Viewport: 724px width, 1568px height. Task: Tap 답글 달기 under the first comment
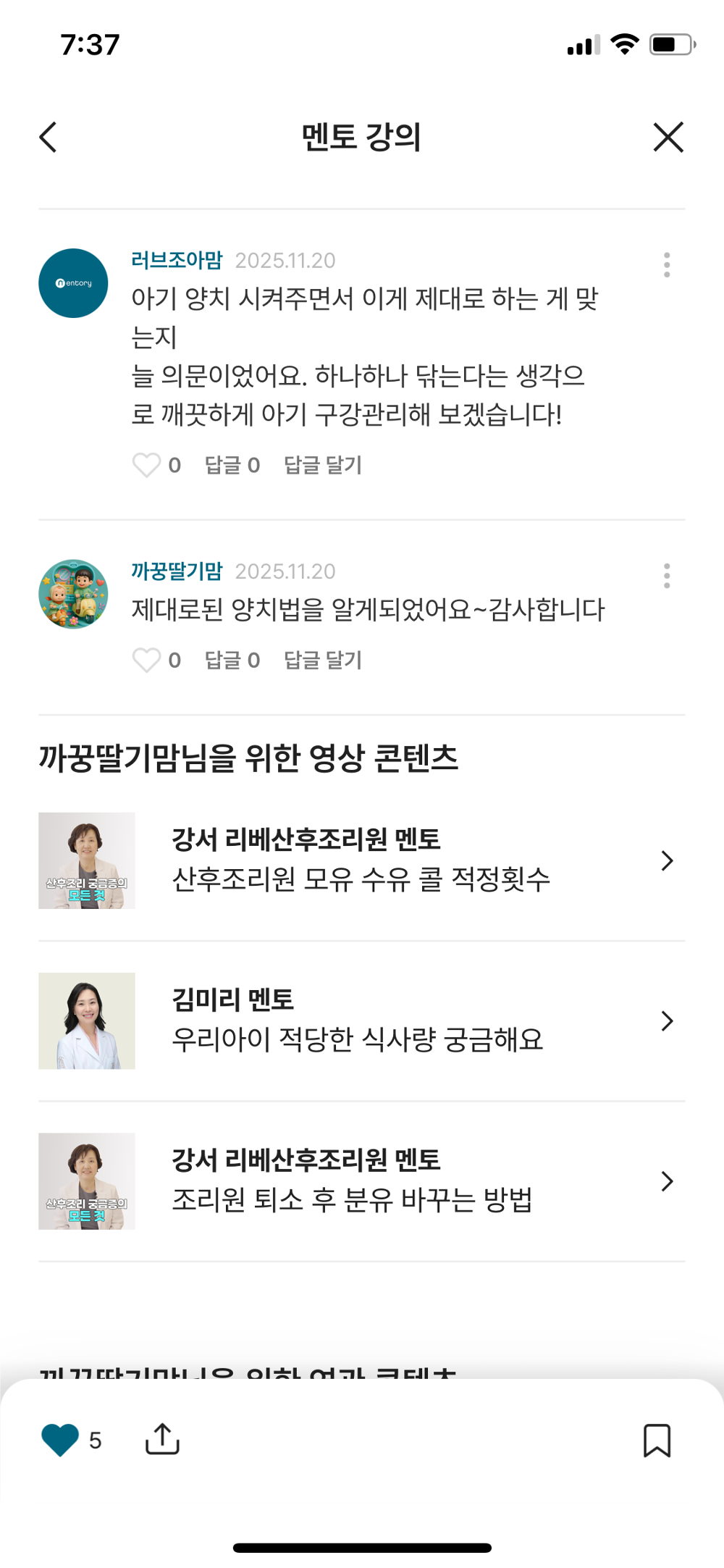(321, 466)
